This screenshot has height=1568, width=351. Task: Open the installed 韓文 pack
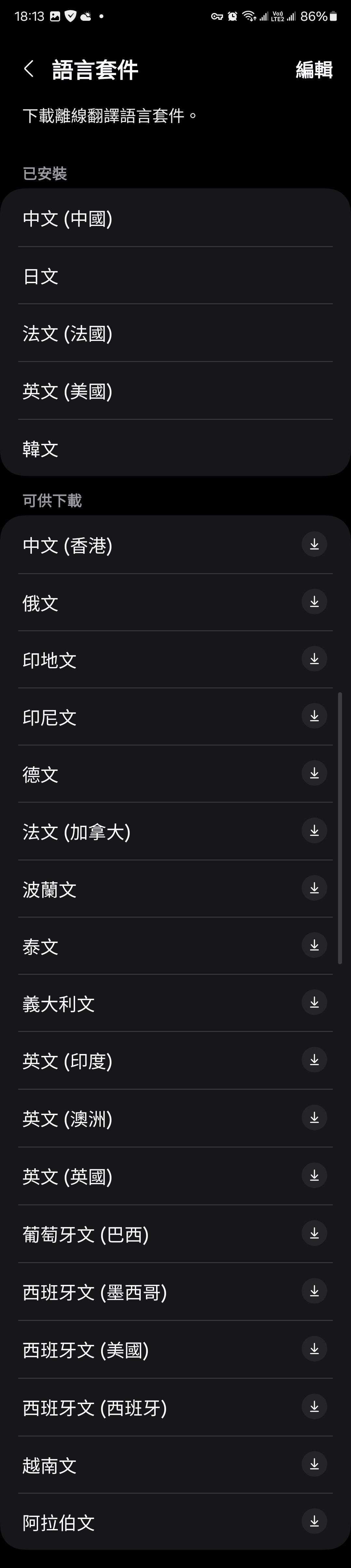(175, 449)
